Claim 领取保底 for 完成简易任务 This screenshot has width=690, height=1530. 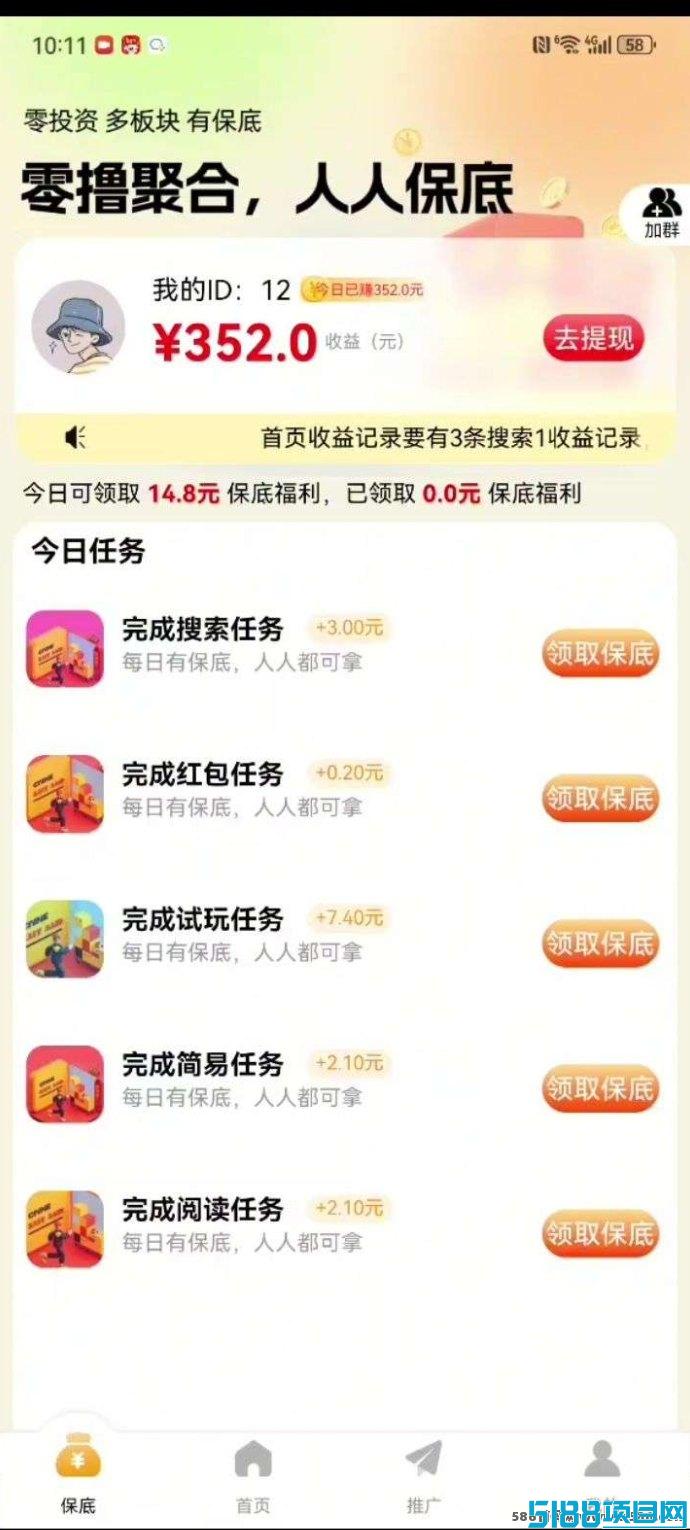(600, 1088)
